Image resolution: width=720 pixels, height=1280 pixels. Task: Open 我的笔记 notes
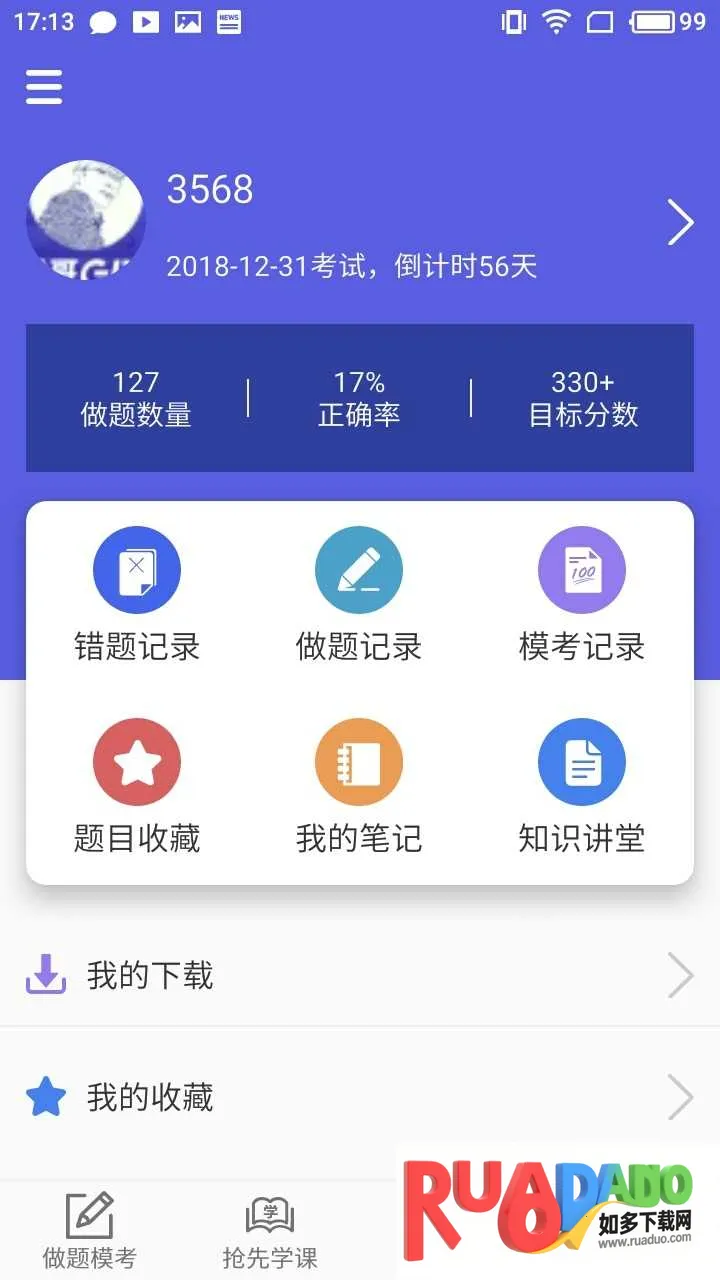[359, 786]
